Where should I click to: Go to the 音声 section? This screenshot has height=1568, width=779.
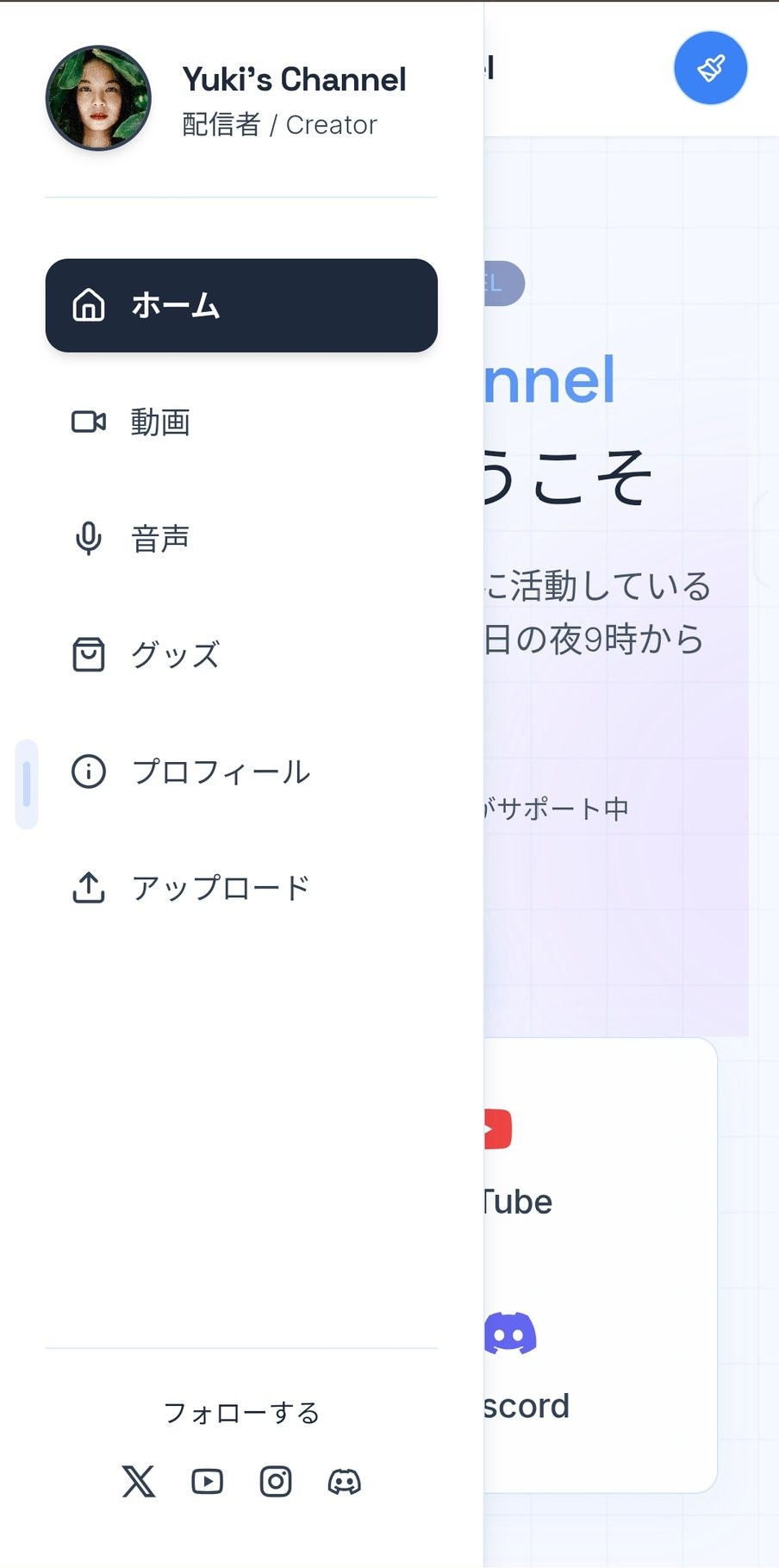pos(241,538)
